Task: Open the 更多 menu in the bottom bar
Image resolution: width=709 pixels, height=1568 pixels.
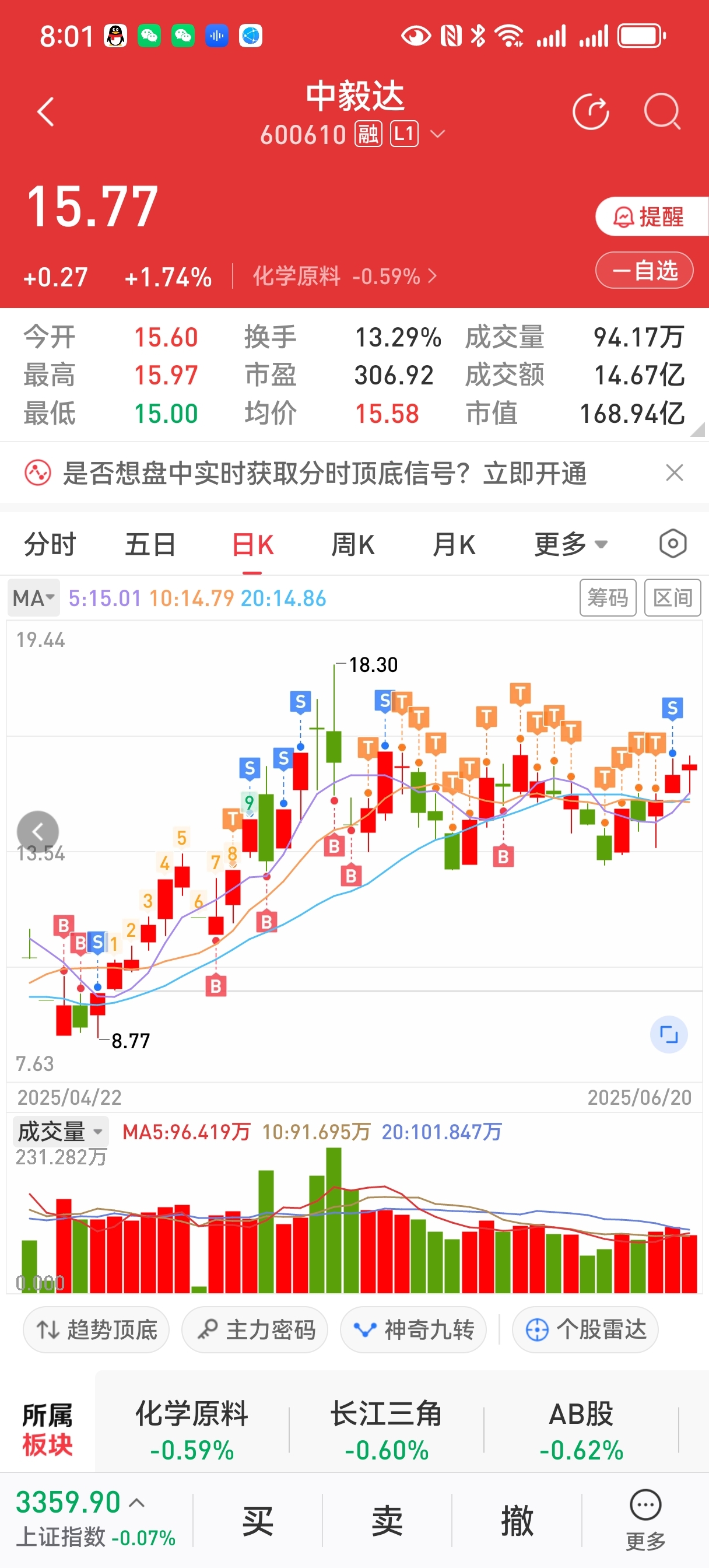Action: click(645, 1520)
